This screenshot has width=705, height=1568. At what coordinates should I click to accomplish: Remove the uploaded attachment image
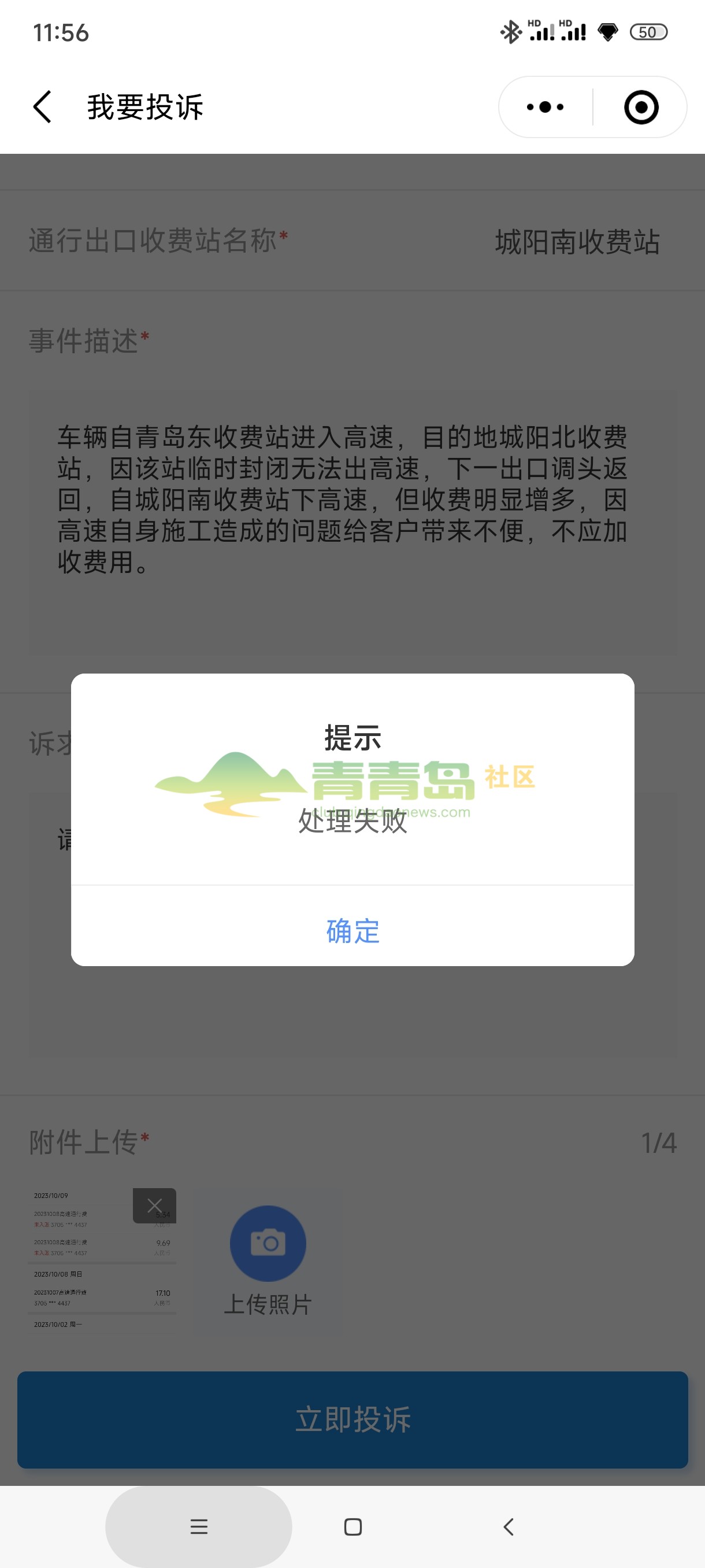coord(154,1205)
